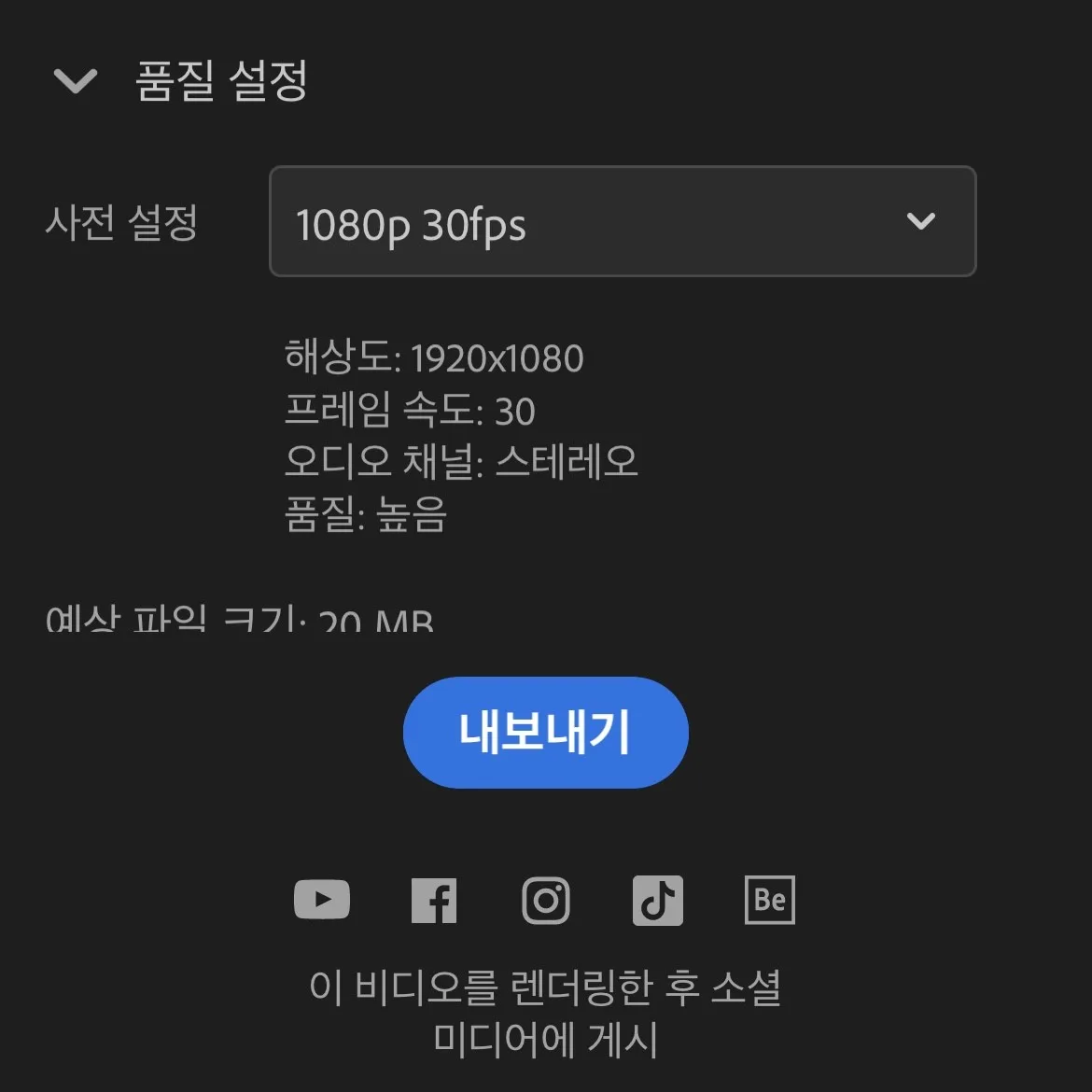Select the YouTube icon

[x=322, y=899]
